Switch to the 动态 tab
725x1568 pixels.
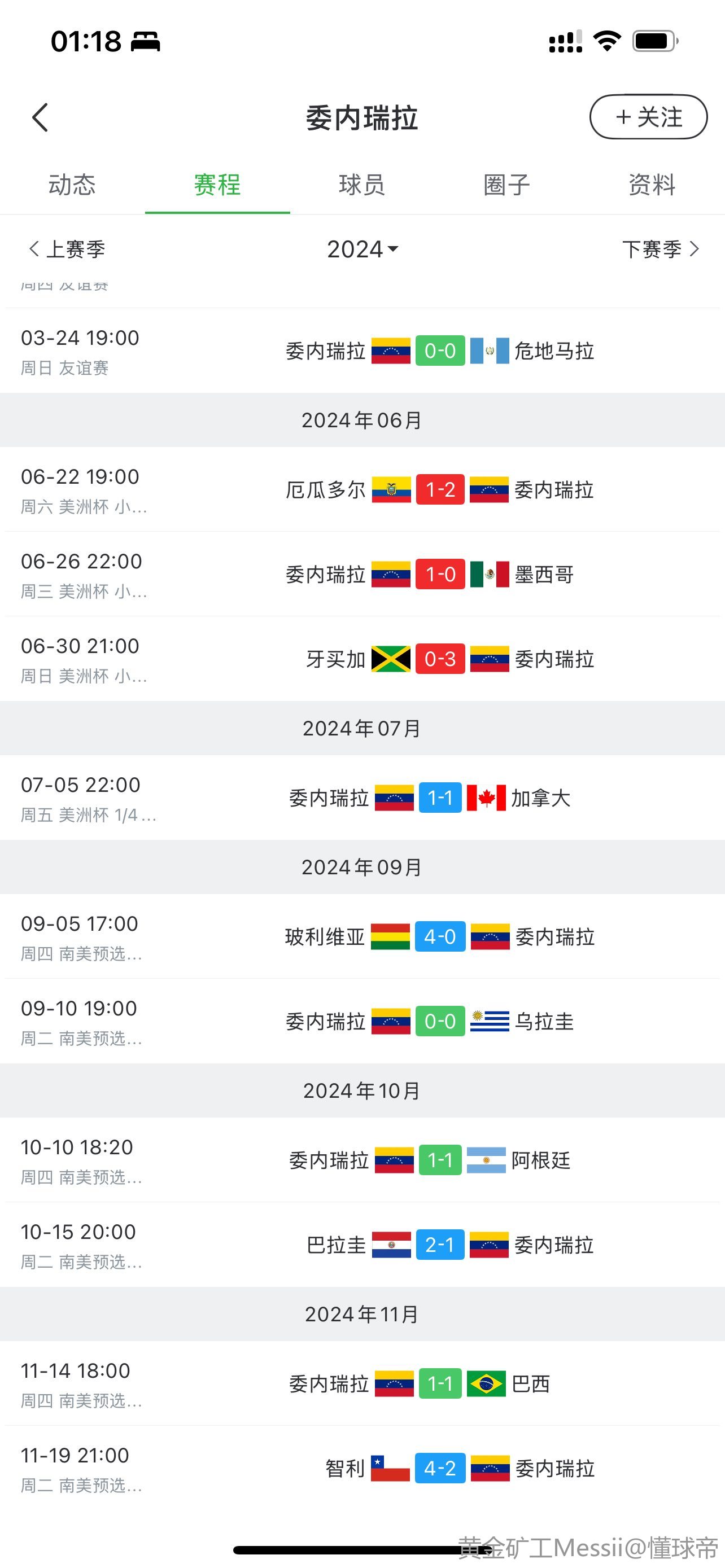point(72,185)
